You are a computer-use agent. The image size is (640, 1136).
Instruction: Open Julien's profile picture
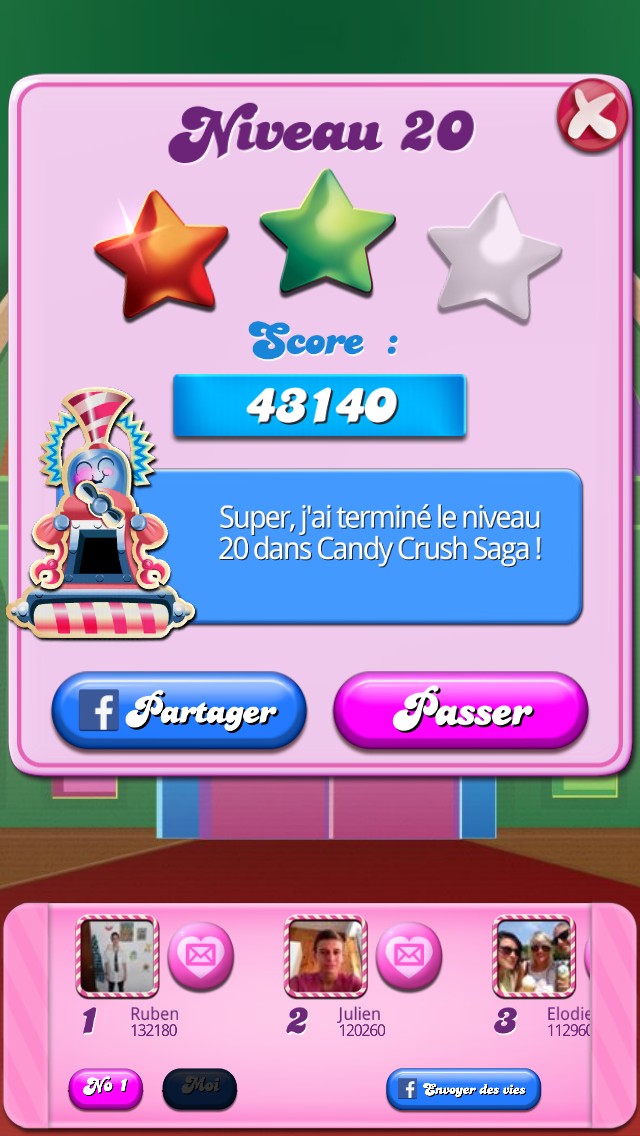(x=326, y=956)
